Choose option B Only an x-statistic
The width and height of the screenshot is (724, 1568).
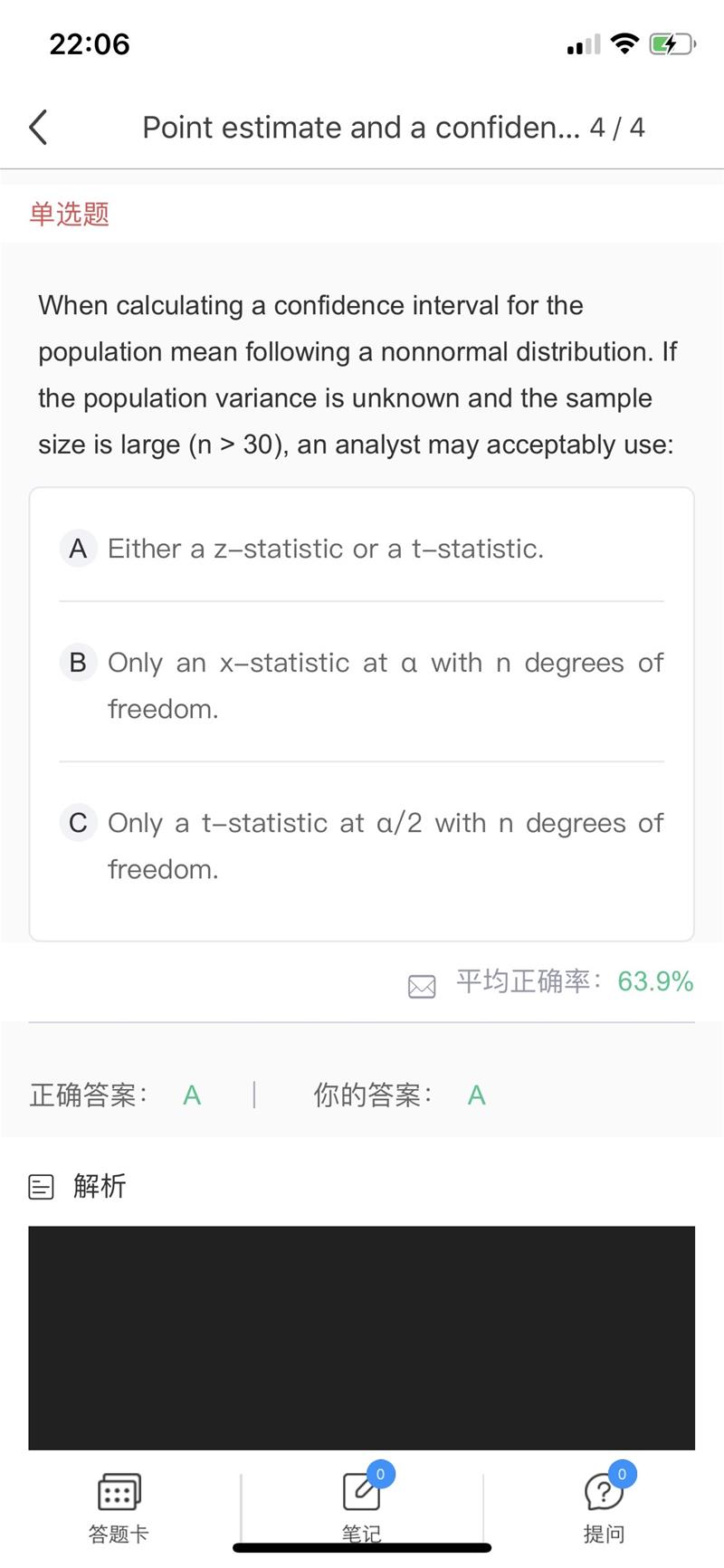click(x=362, y=685)
